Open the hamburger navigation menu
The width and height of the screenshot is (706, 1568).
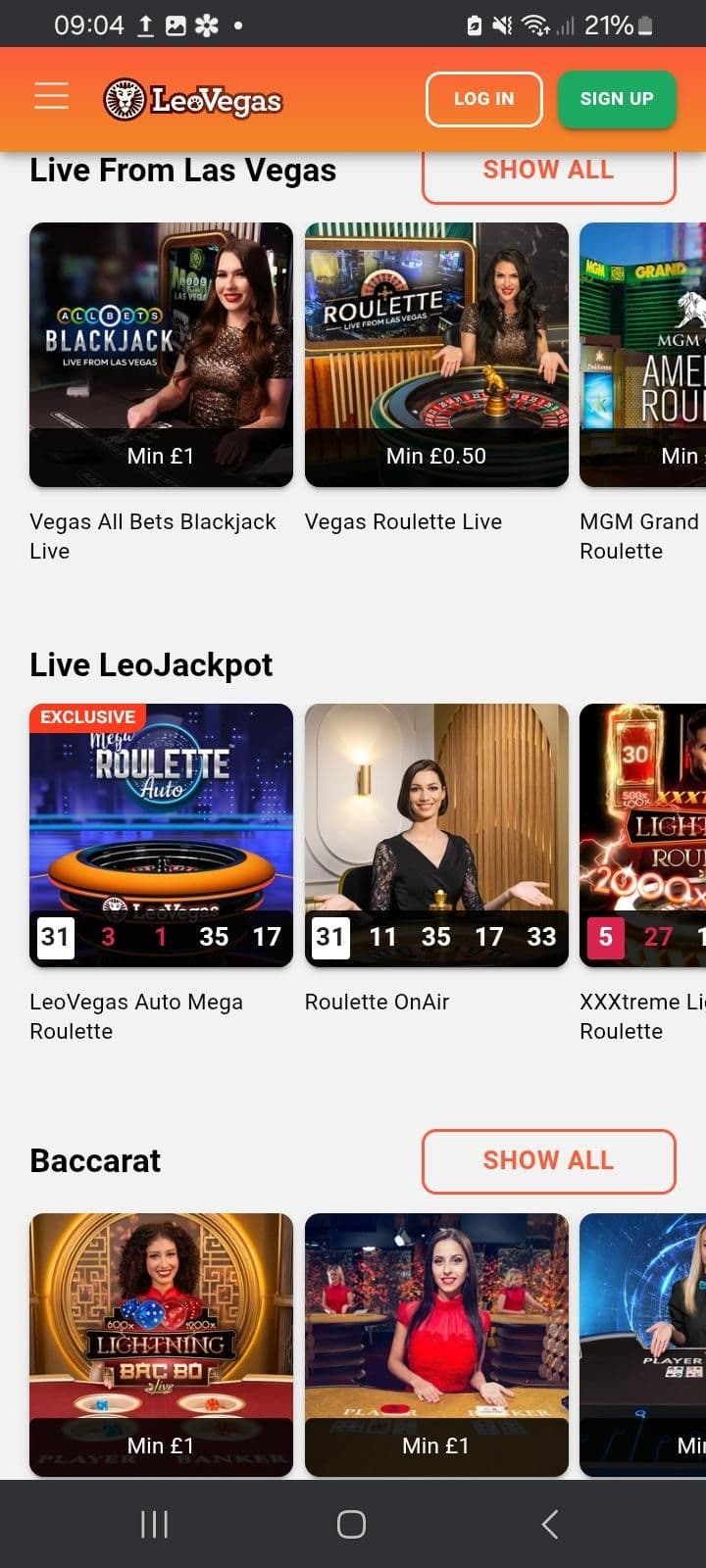tap(50, 96)
